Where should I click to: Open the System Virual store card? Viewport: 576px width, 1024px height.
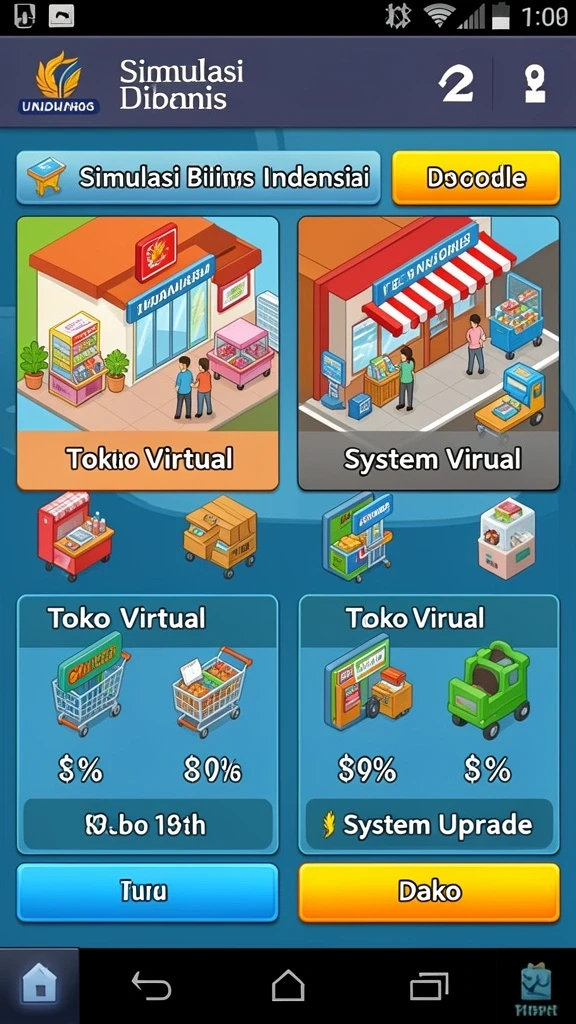coord(428,353)
